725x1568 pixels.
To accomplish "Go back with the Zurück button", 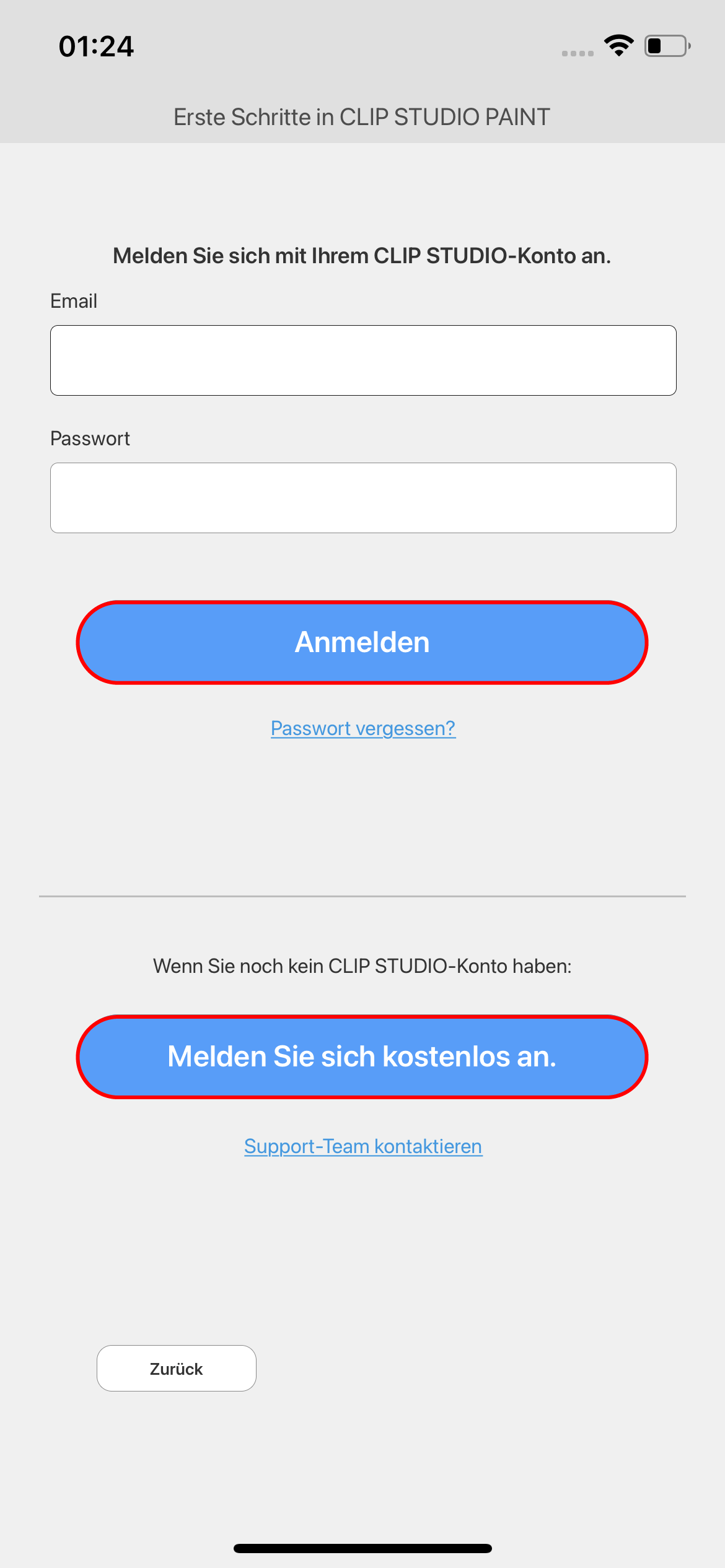I will pos(177,1369).
